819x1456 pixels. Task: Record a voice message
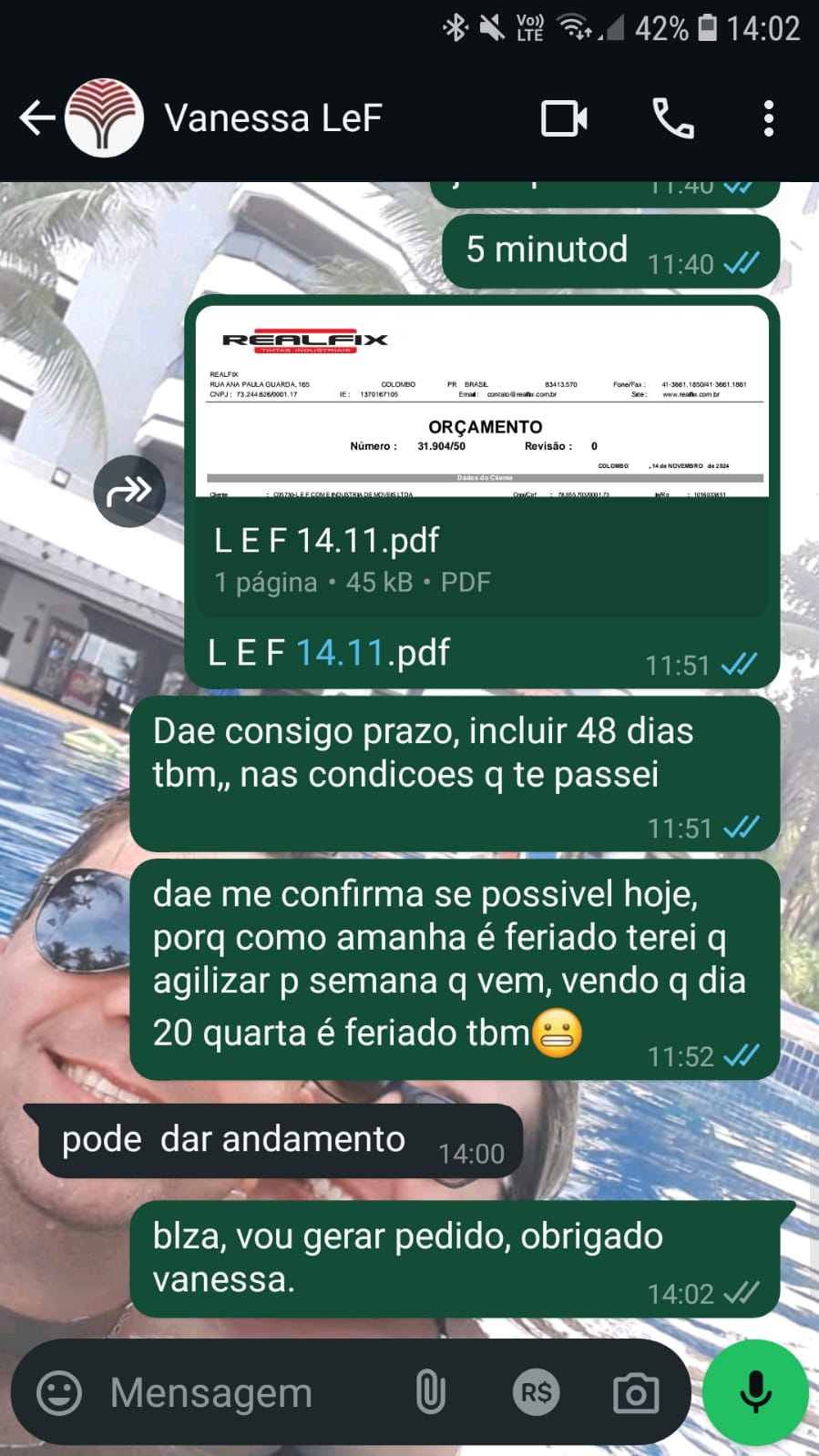[755, 1392]
